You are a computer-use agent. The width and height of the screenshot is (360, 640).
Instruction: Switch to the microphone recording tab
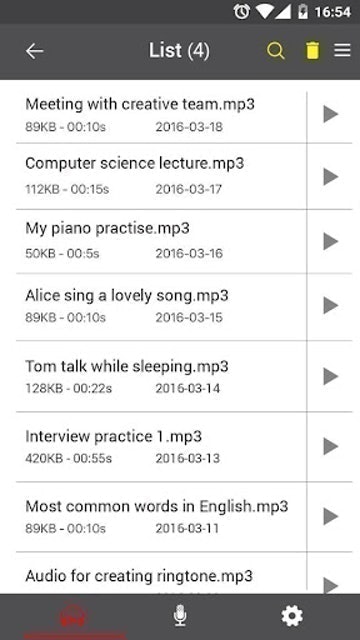180,616
